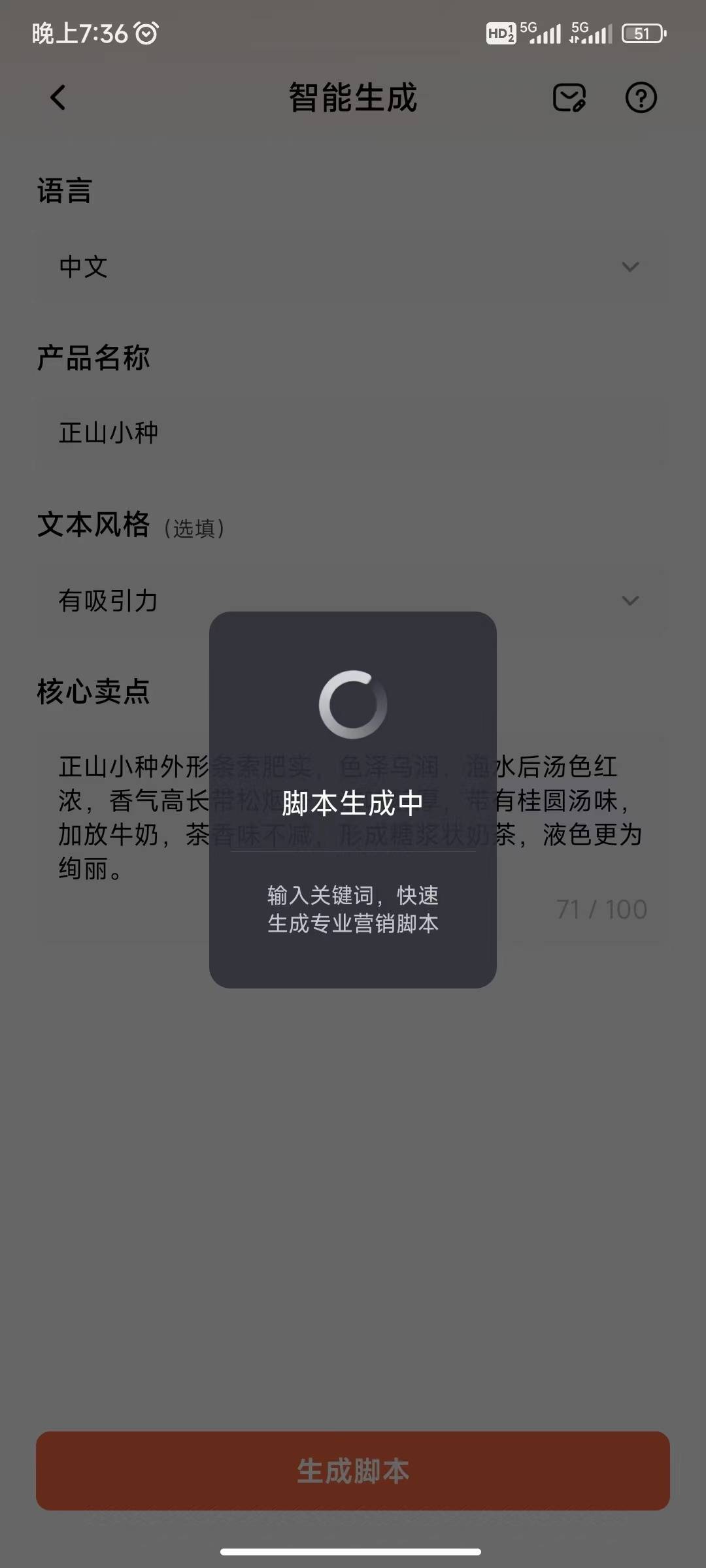Click the feedback envelope icon

[x=567, y=98]
